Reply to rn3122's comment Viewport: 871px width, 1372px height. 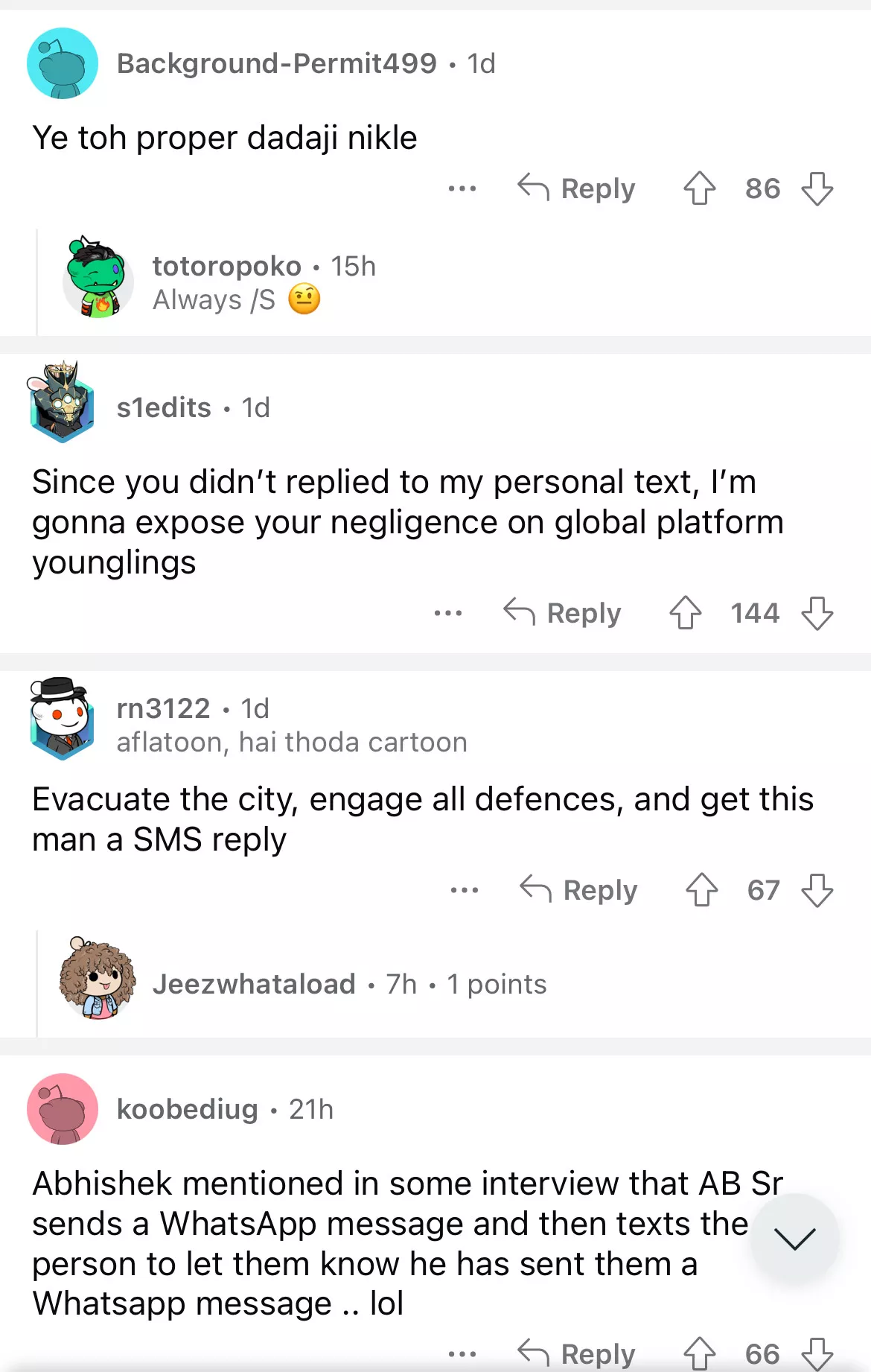click(x=578, y=890)
